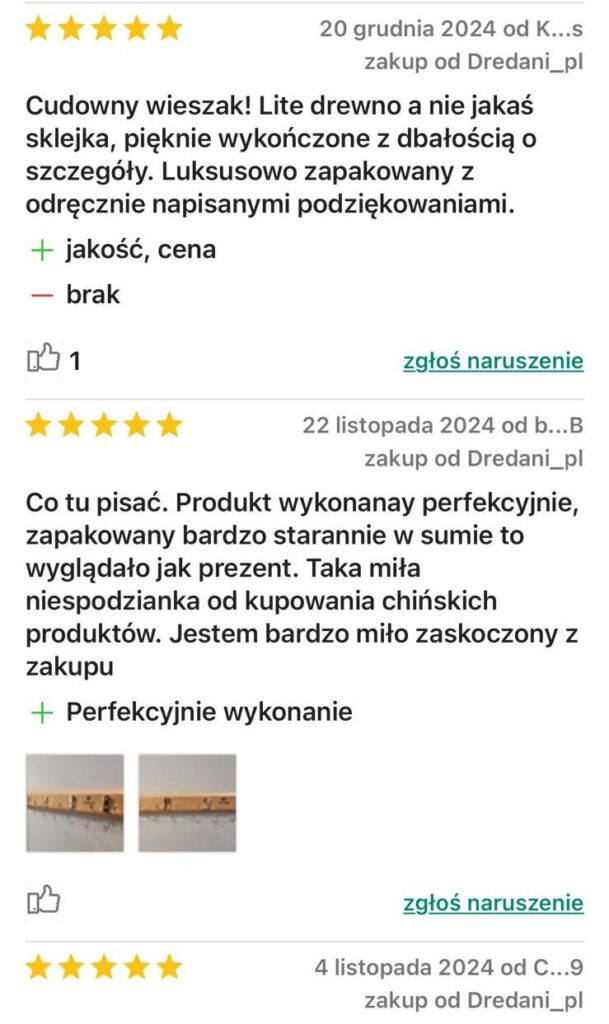Like the review from 22 listopada 2024
This screenshot has height=1024, width=609.
point(44,901)
